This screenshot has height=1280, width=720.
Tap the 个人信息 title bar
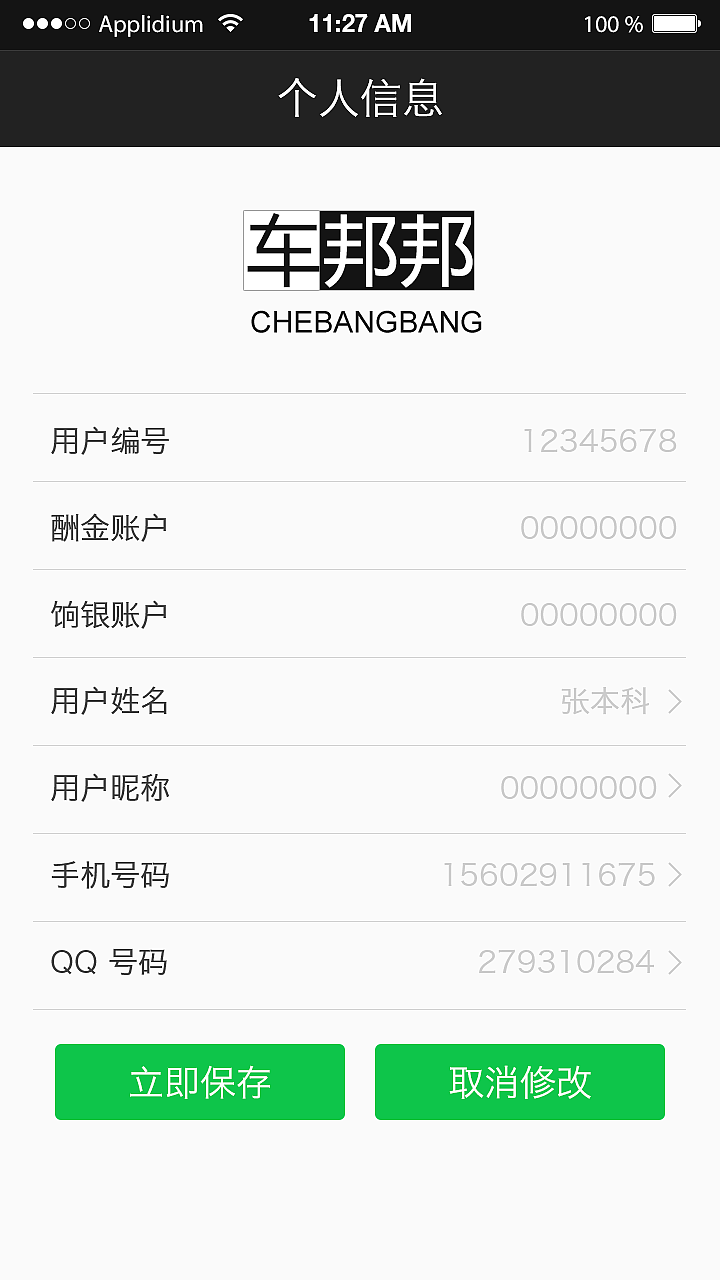[358, 98]
